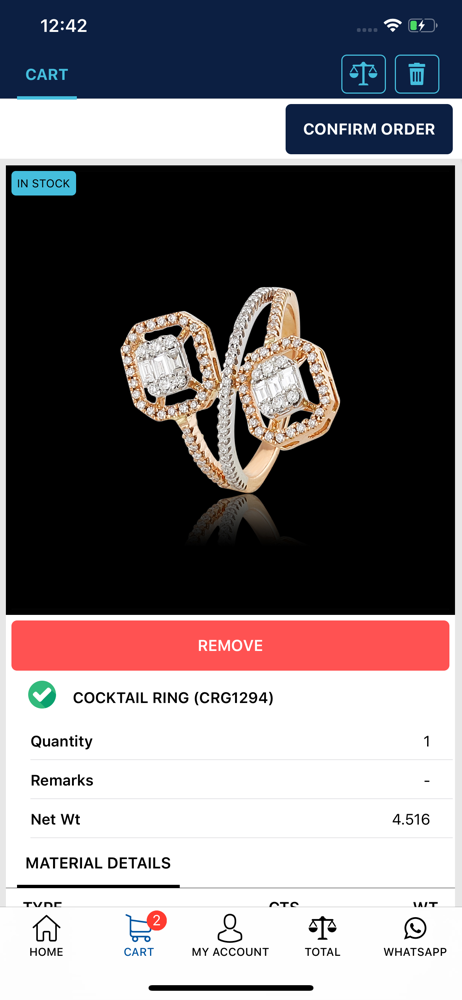Select the CART tab at the top
Viewport: 462px width, 1000px height.
tap(47, 75)
